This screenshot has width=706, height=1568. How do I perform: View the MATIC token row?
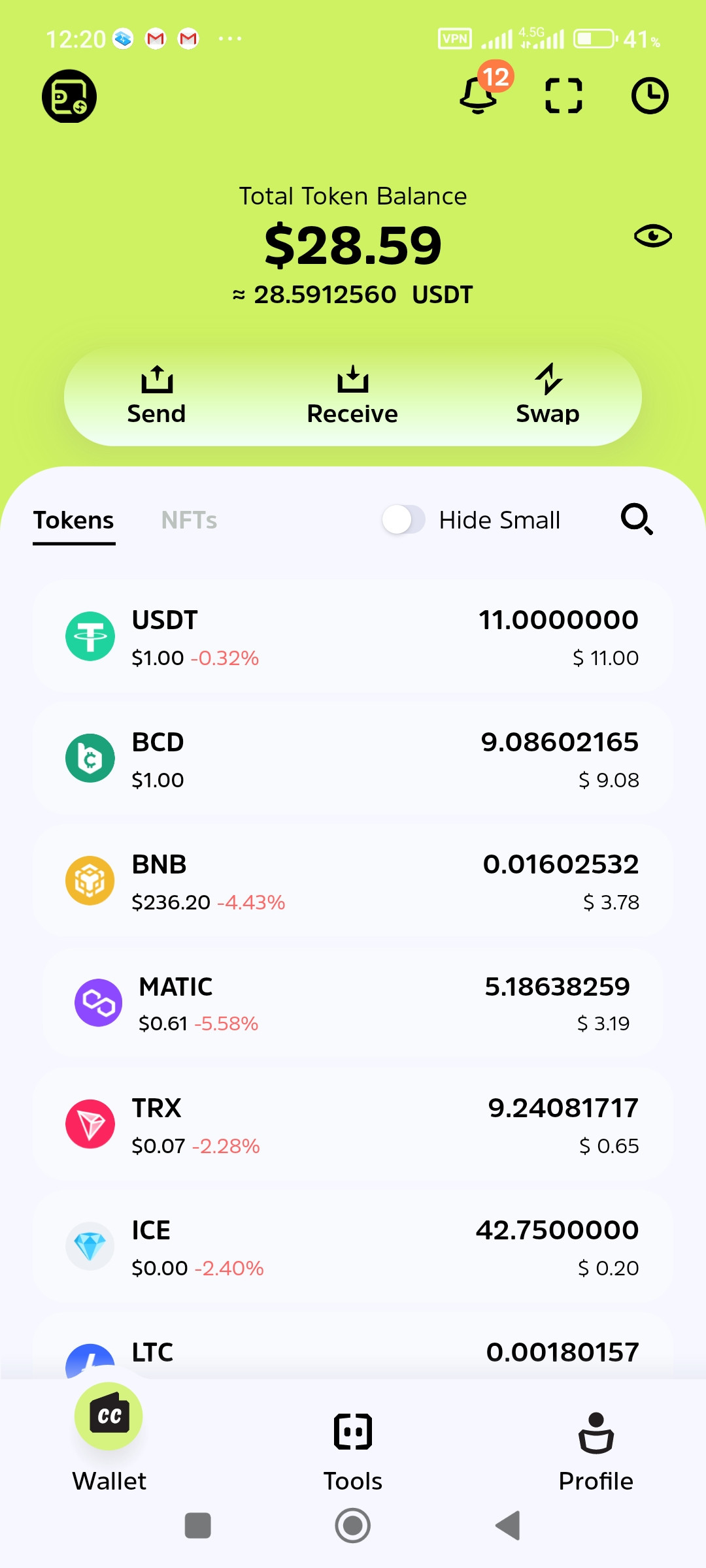coord(353,1003)
